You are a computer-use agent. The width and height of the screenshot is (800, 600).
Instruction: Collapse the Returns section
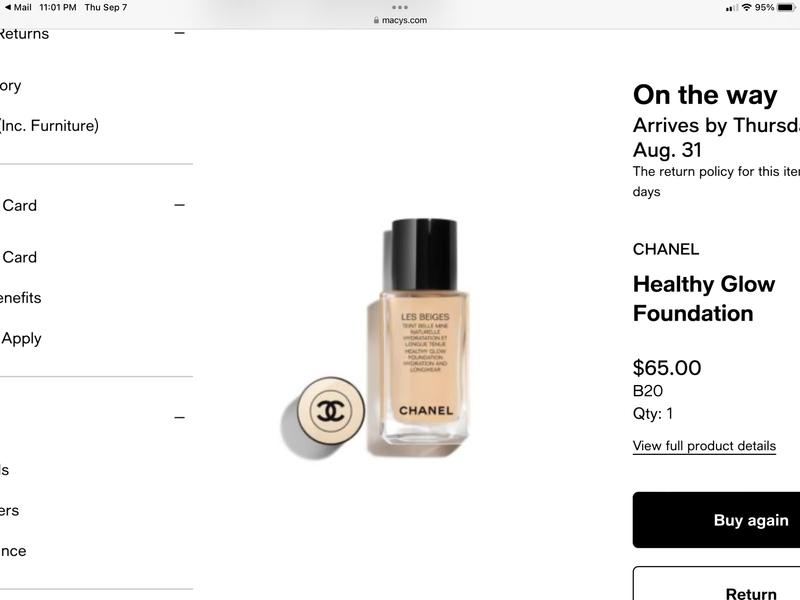[180, 33]
